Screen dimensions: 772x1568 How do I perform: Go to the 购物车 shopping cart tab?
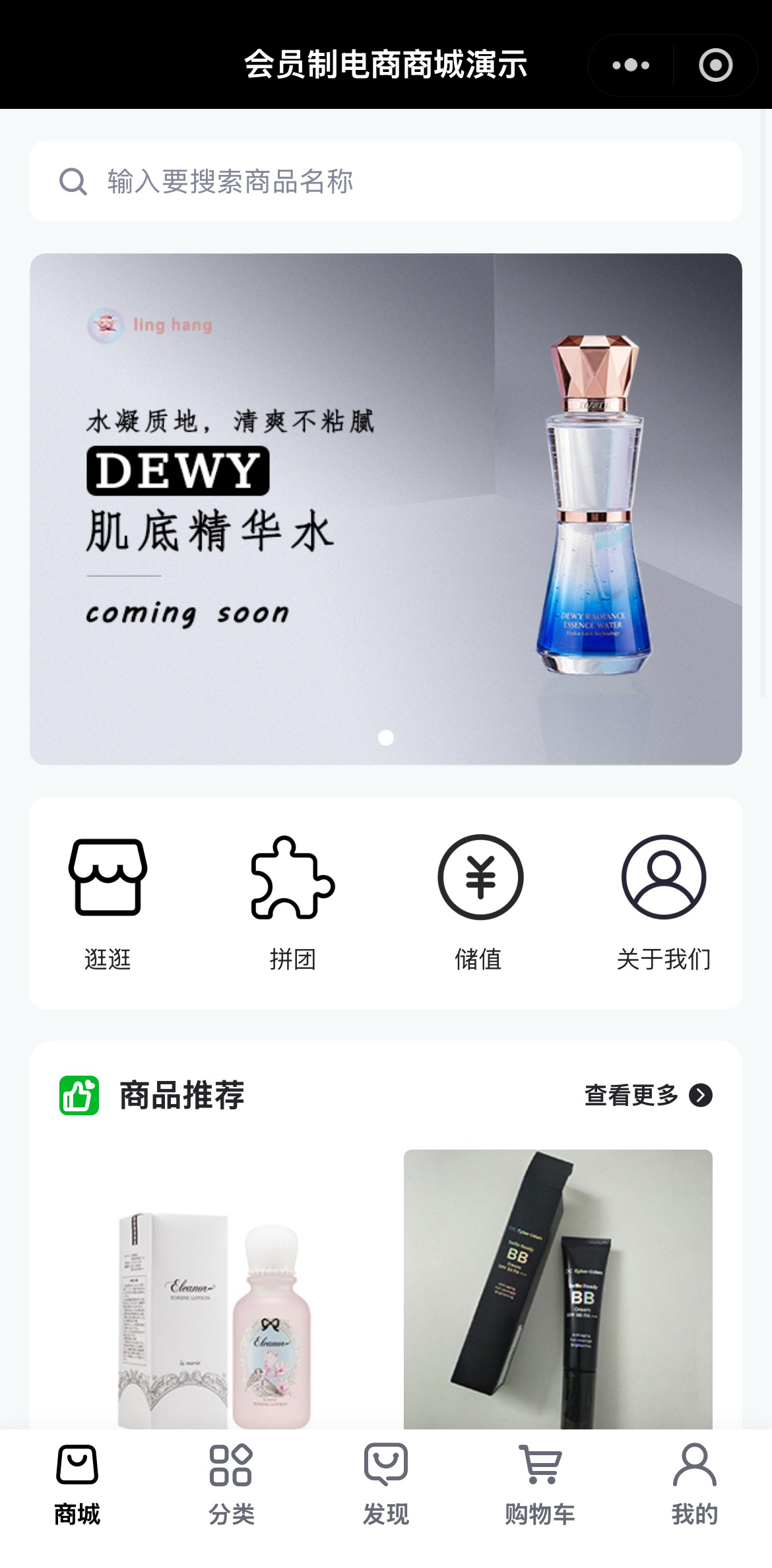tap(540, 1485)
